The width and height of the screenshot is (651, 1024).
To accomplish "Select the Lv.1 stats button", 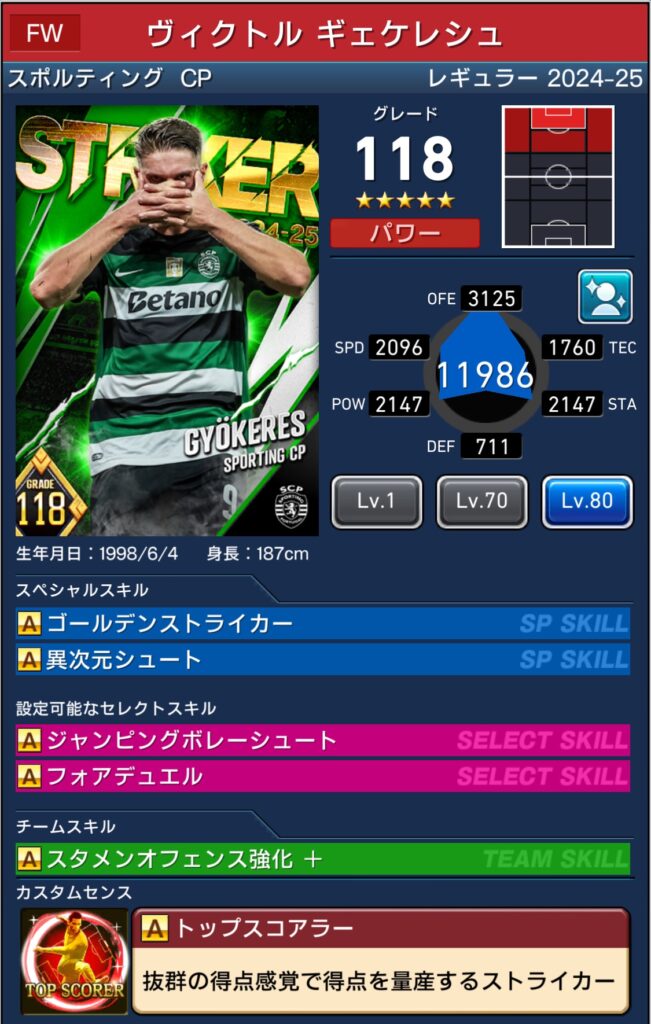I will 376,502.
